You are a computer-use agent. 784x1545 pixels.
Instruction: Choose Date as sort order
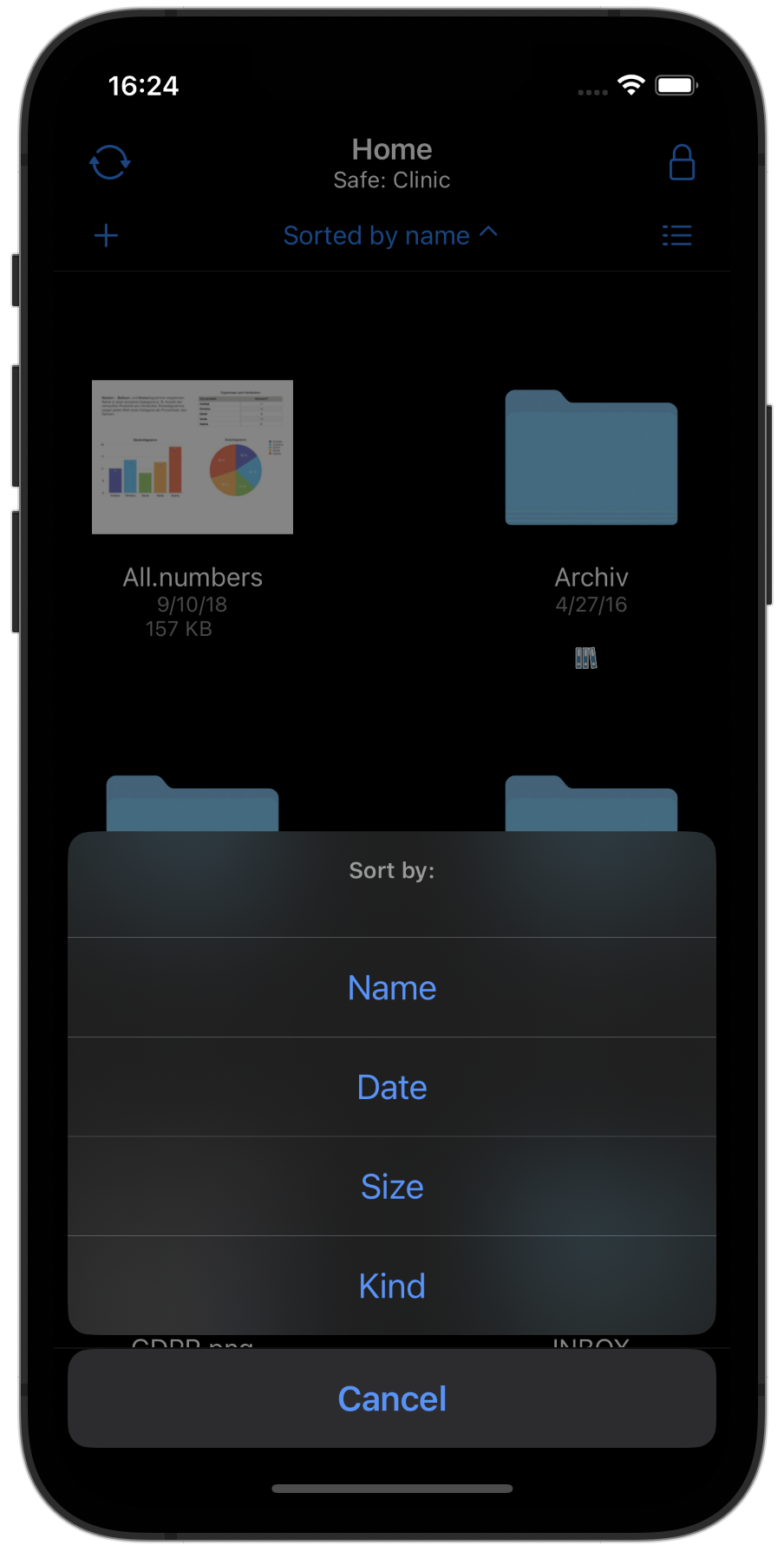pos(392,1087)
